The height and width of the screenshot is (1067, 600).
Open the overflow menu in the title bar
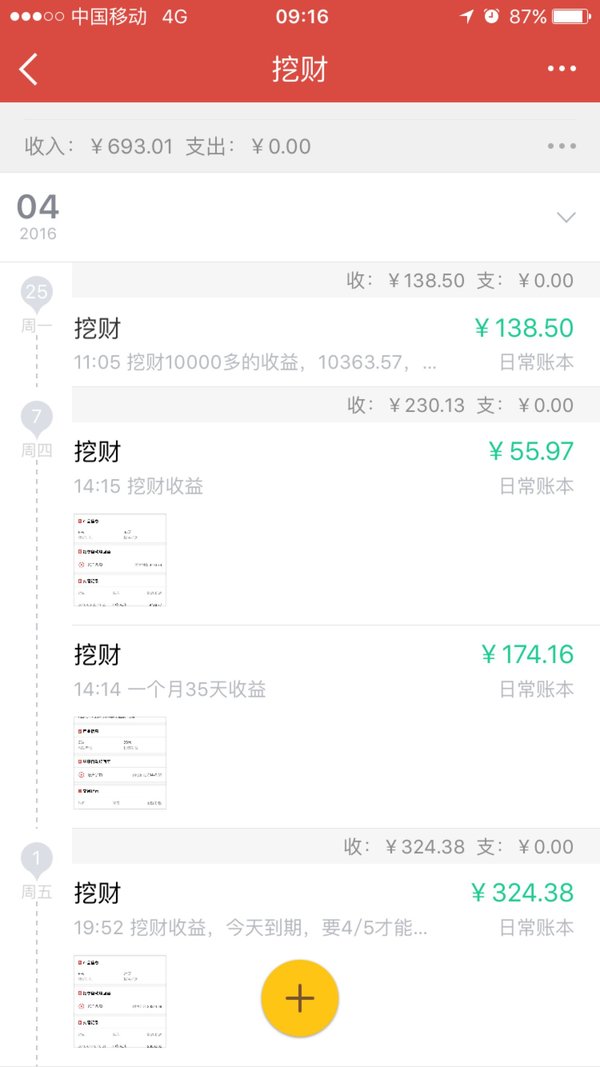point(561,69)
